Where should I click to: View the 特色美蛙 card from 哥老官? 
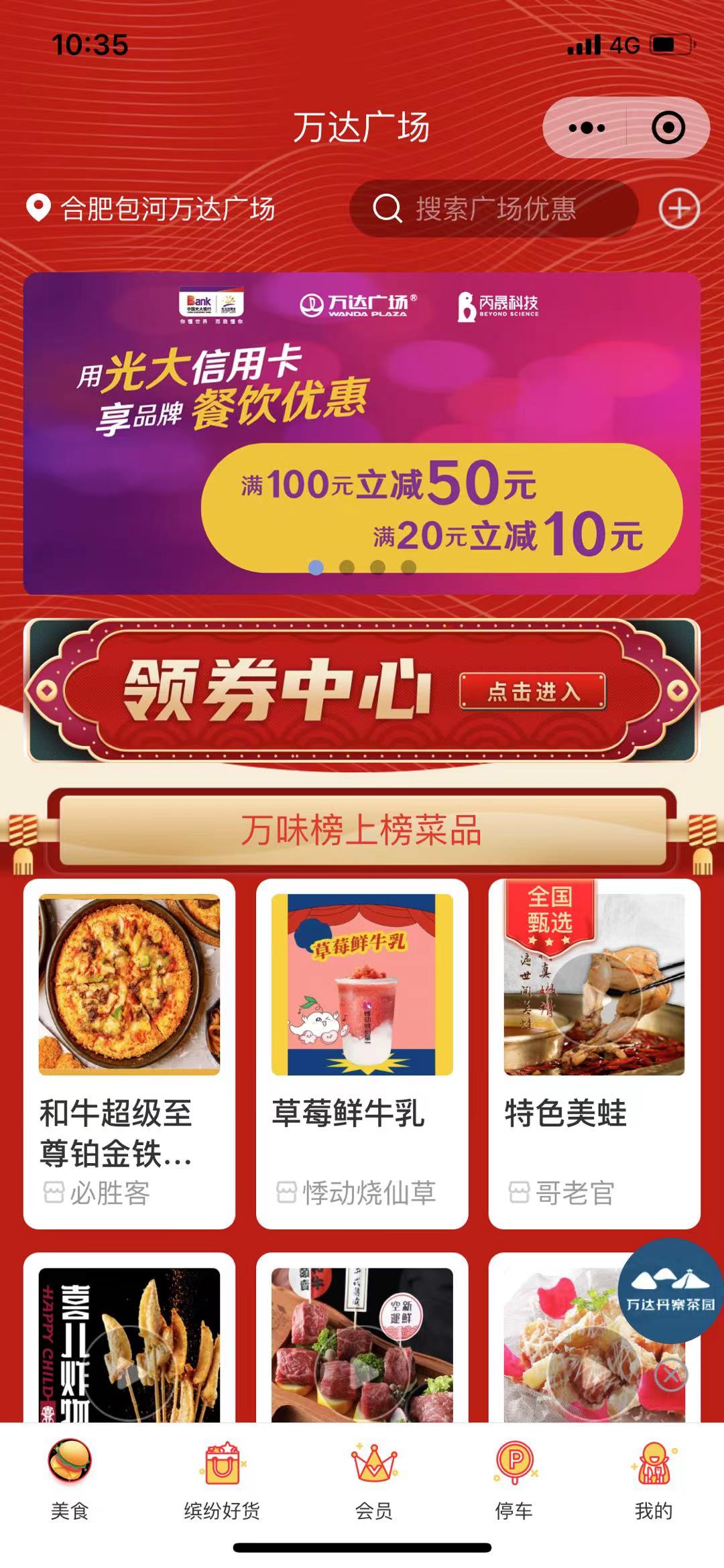(x=594, y=1052)
